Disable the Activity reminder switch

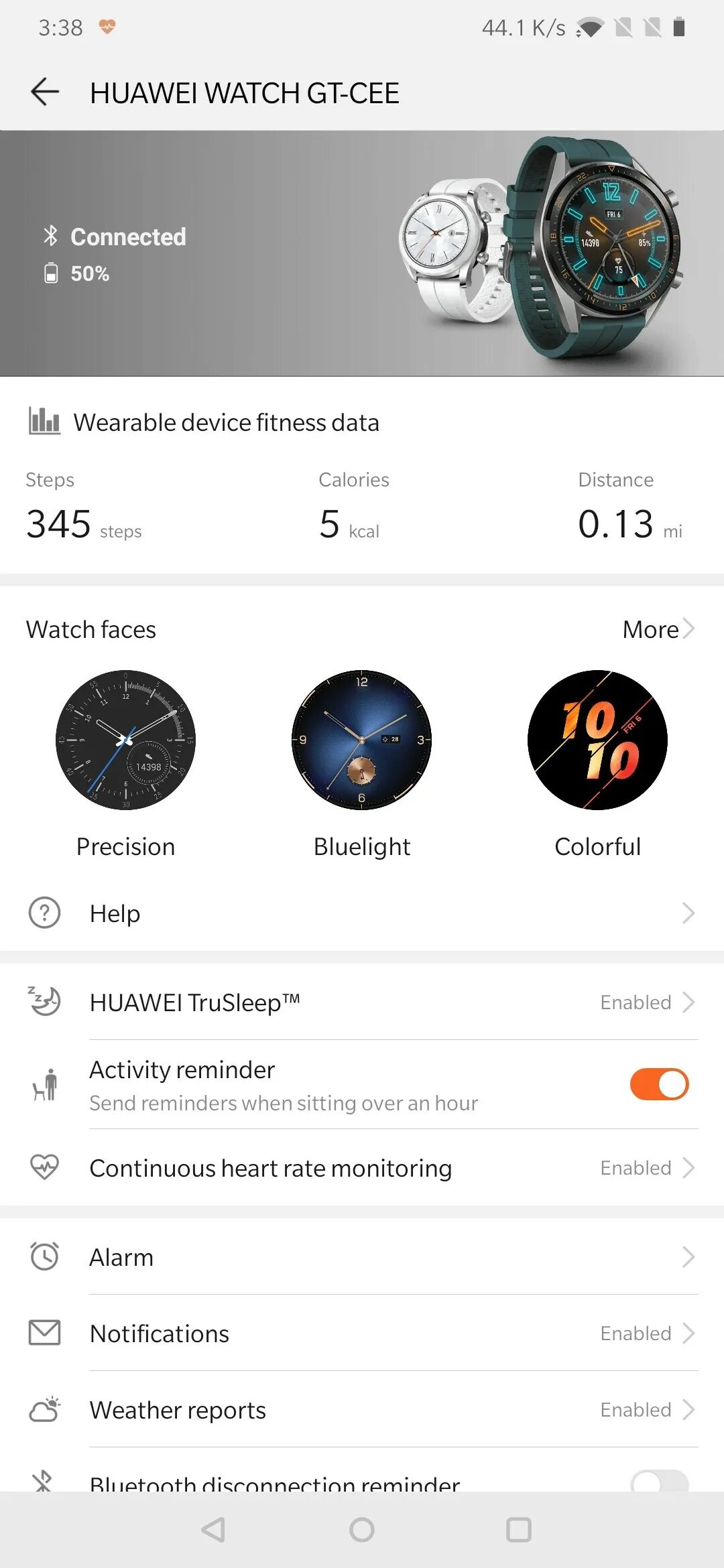(x=659, y=1084)
